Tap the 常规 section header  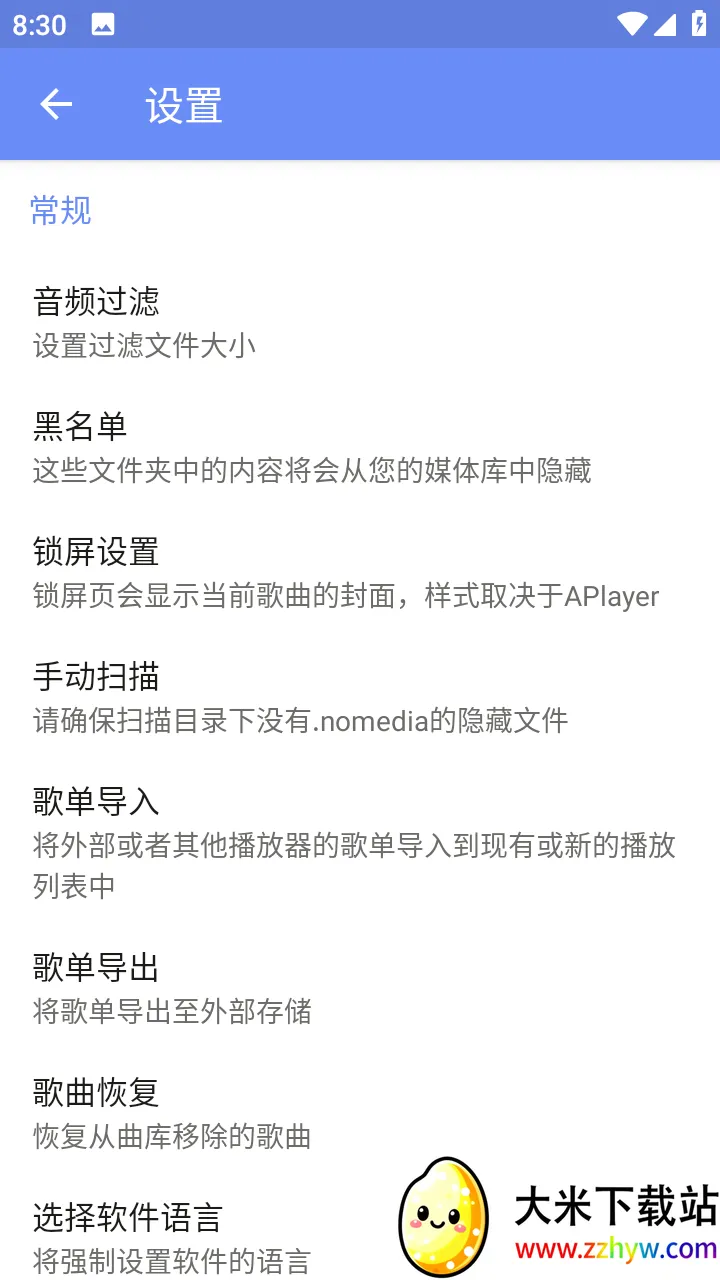(61, 211)
